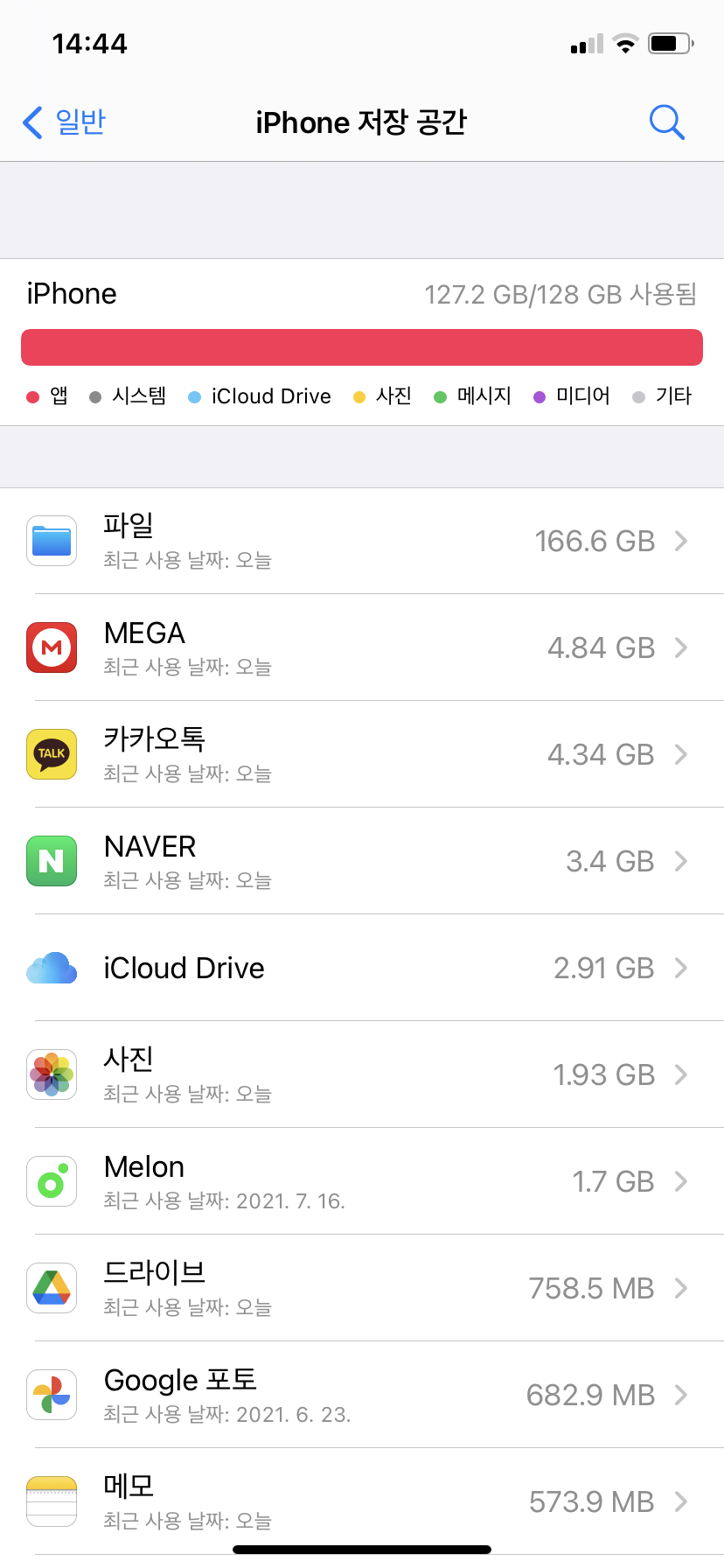Go back to 일반 settings
Viewport: 724px width, 1568px height.
(x=64, y=122)
